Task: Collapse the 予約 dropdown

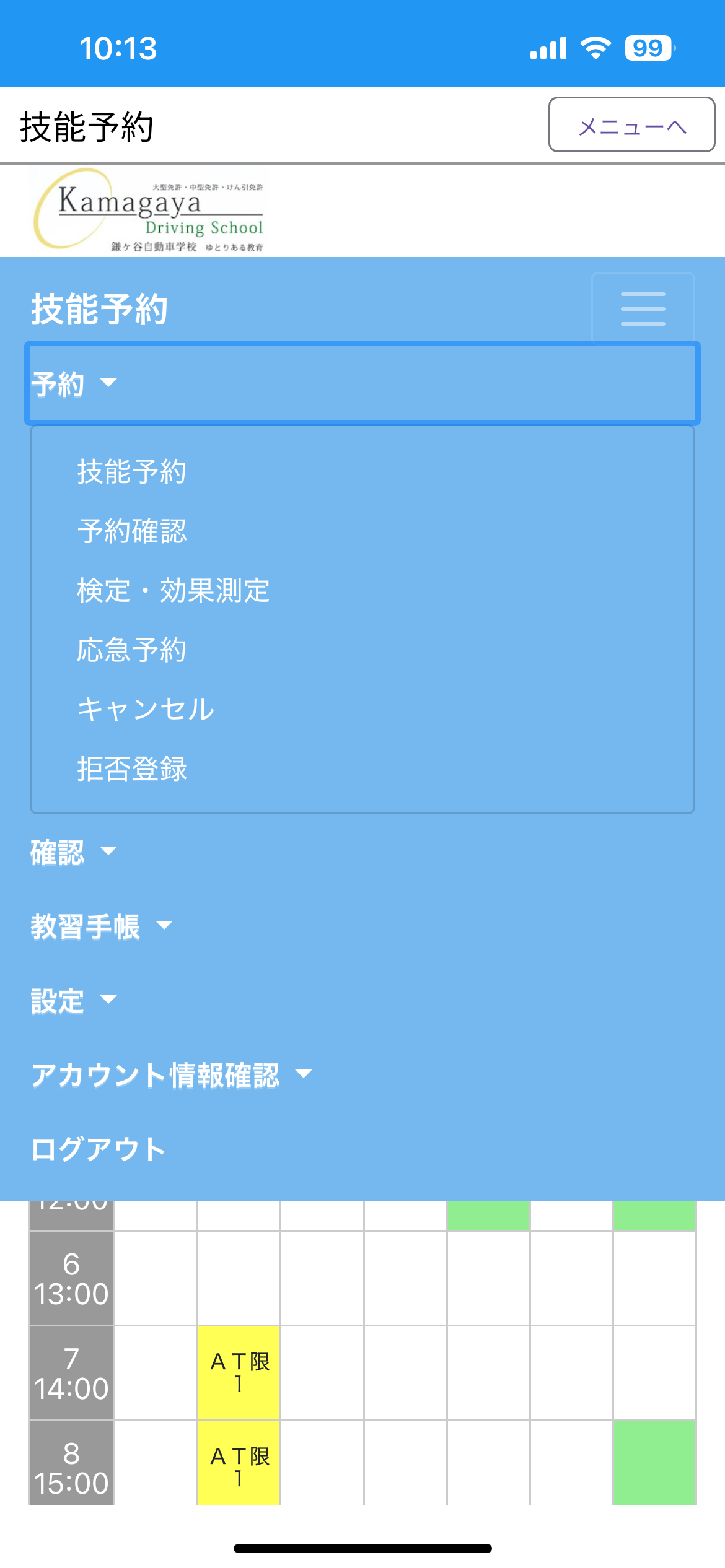Action: [362, 384]
